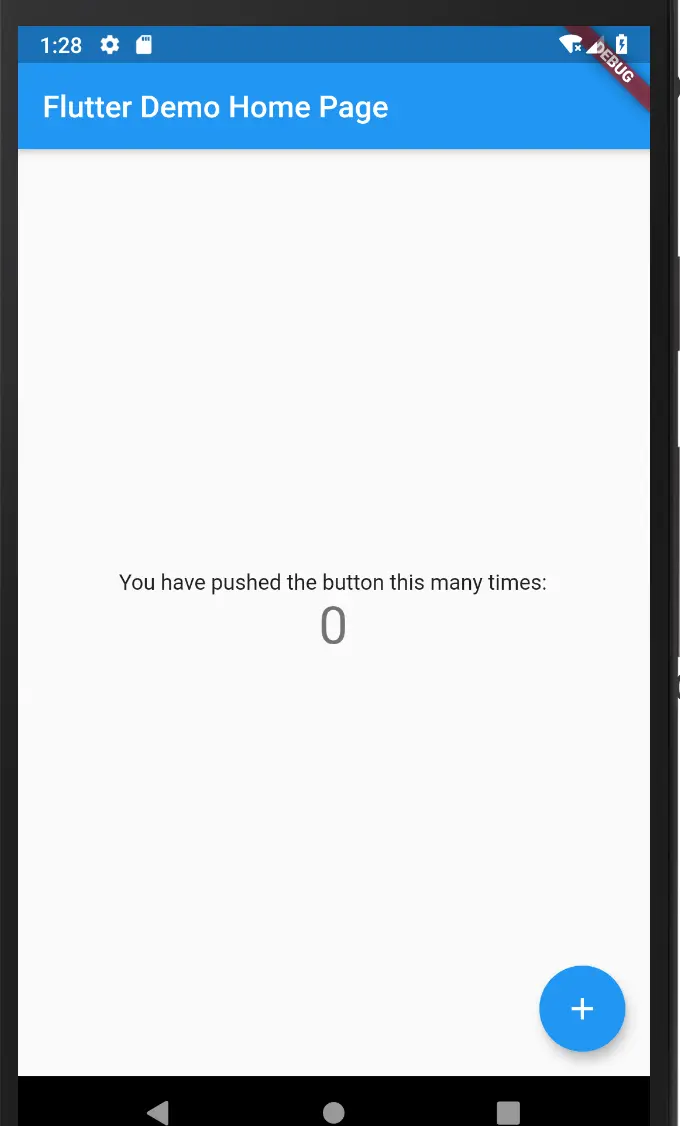Return to the home screen
The width and height of the screenshot is (680, 1126).
point(334,1112)
